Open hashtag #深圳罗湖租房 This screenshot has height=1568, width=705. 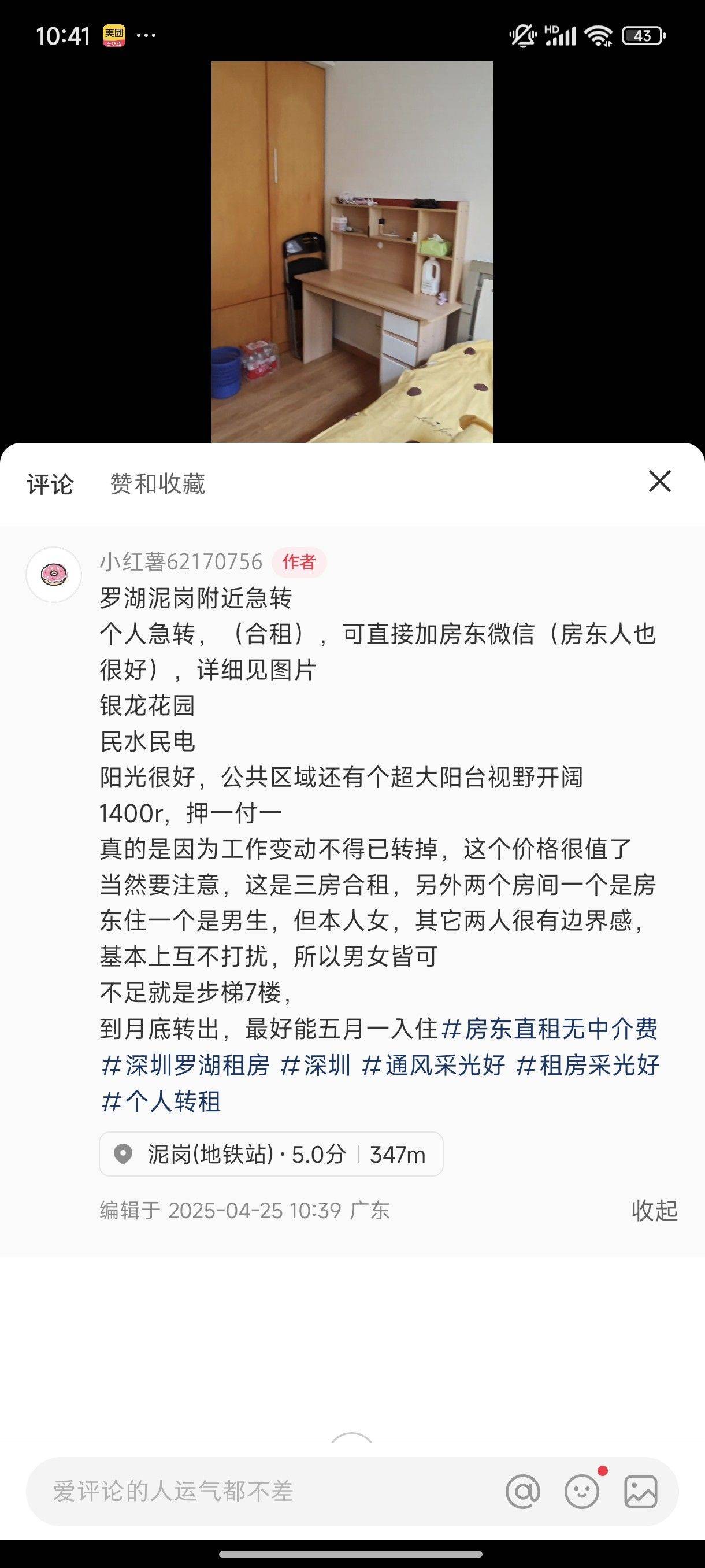tap(185, 1065)
